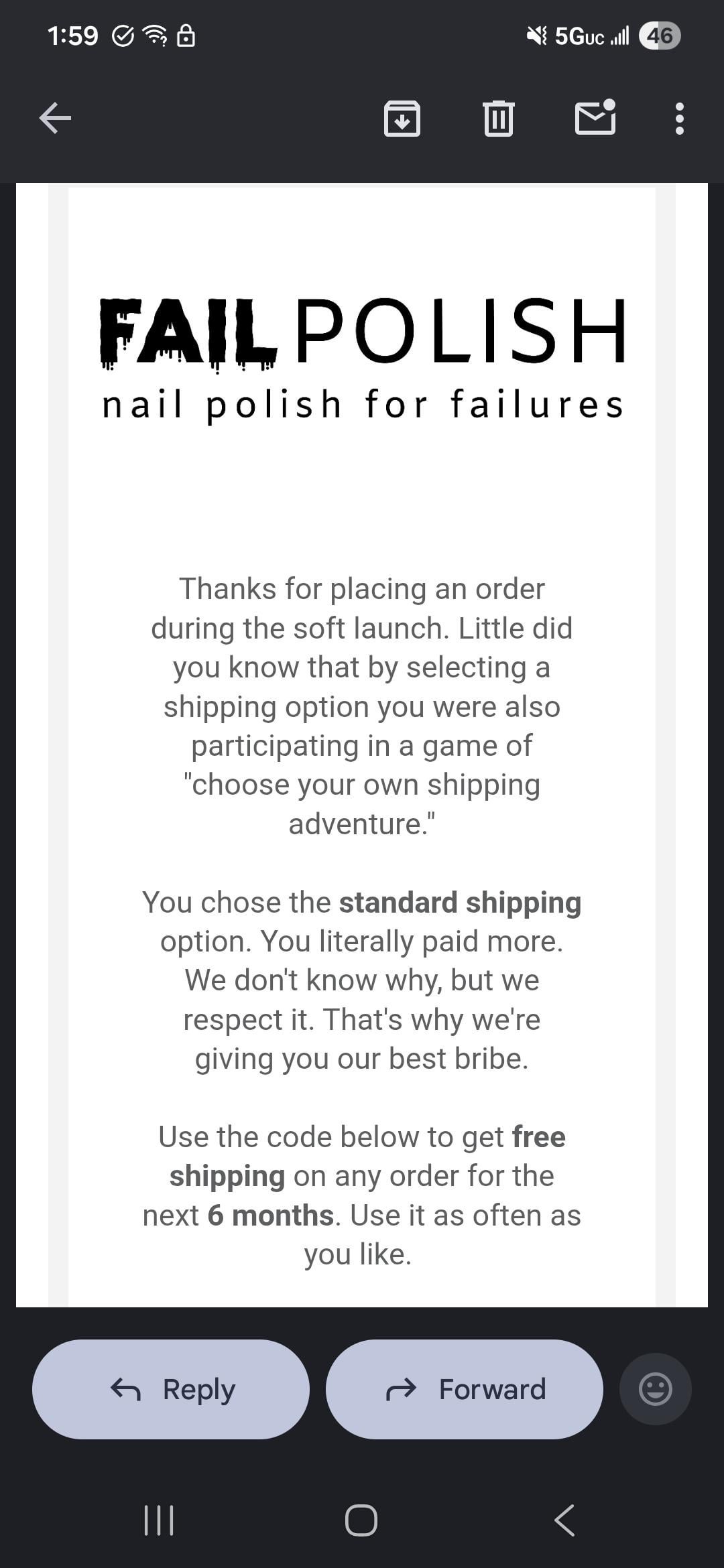This screenshot has width=724, height=1568.
Task: Mark the email as unread
Action: coord(595,118)
